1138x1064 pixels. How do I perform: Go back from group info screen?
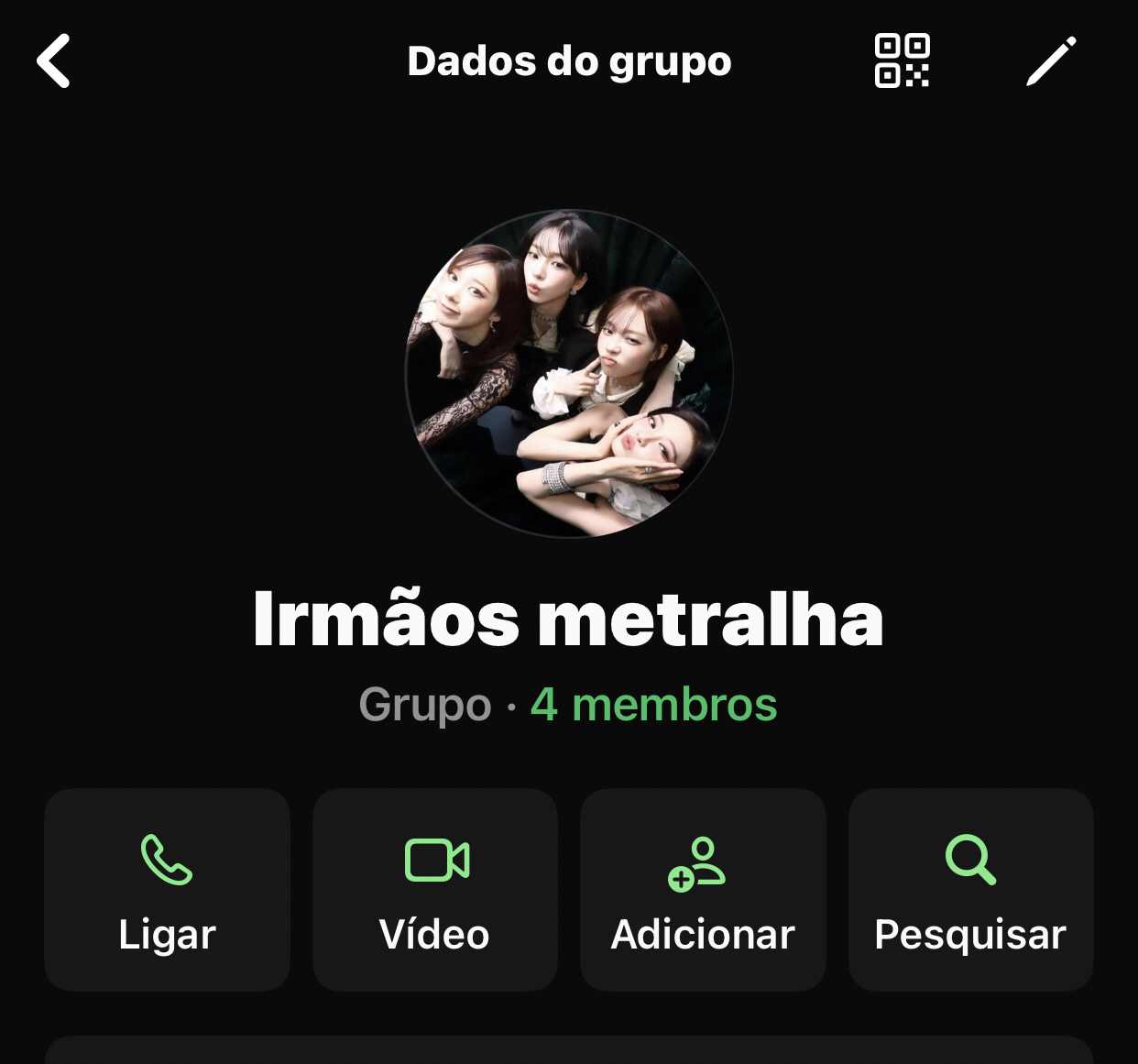[x=54, y=61]
